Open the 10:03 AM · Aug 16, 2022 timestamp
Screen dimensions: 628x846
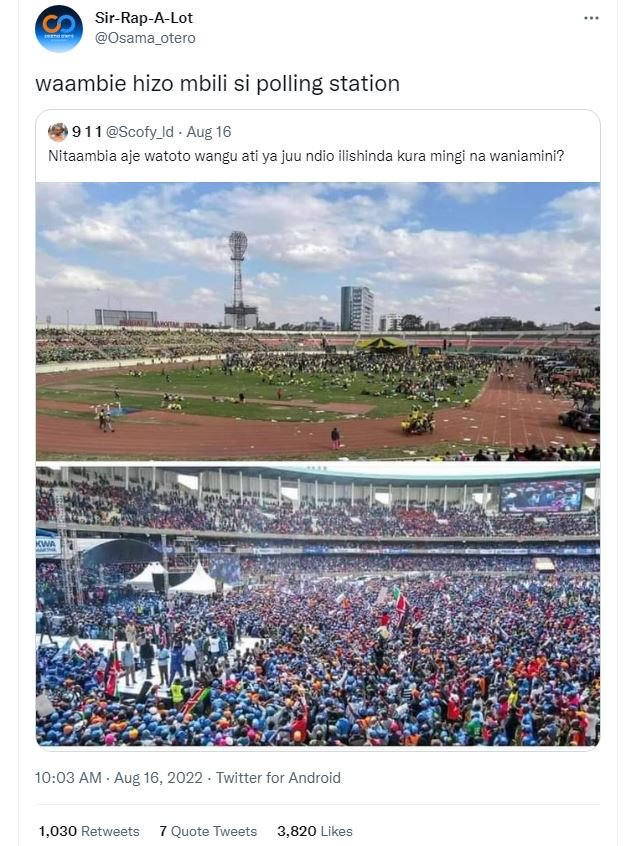click(118, 778)
